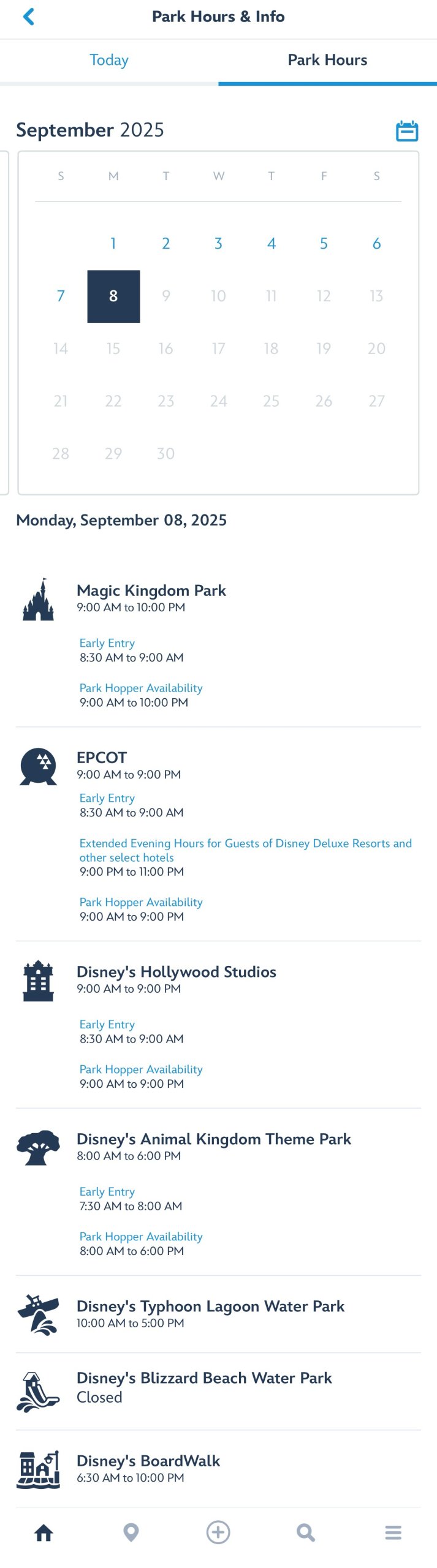437x1568 pixels.
Task: Pick September 5 on the calendar
Action: click(x=324, y=244)
